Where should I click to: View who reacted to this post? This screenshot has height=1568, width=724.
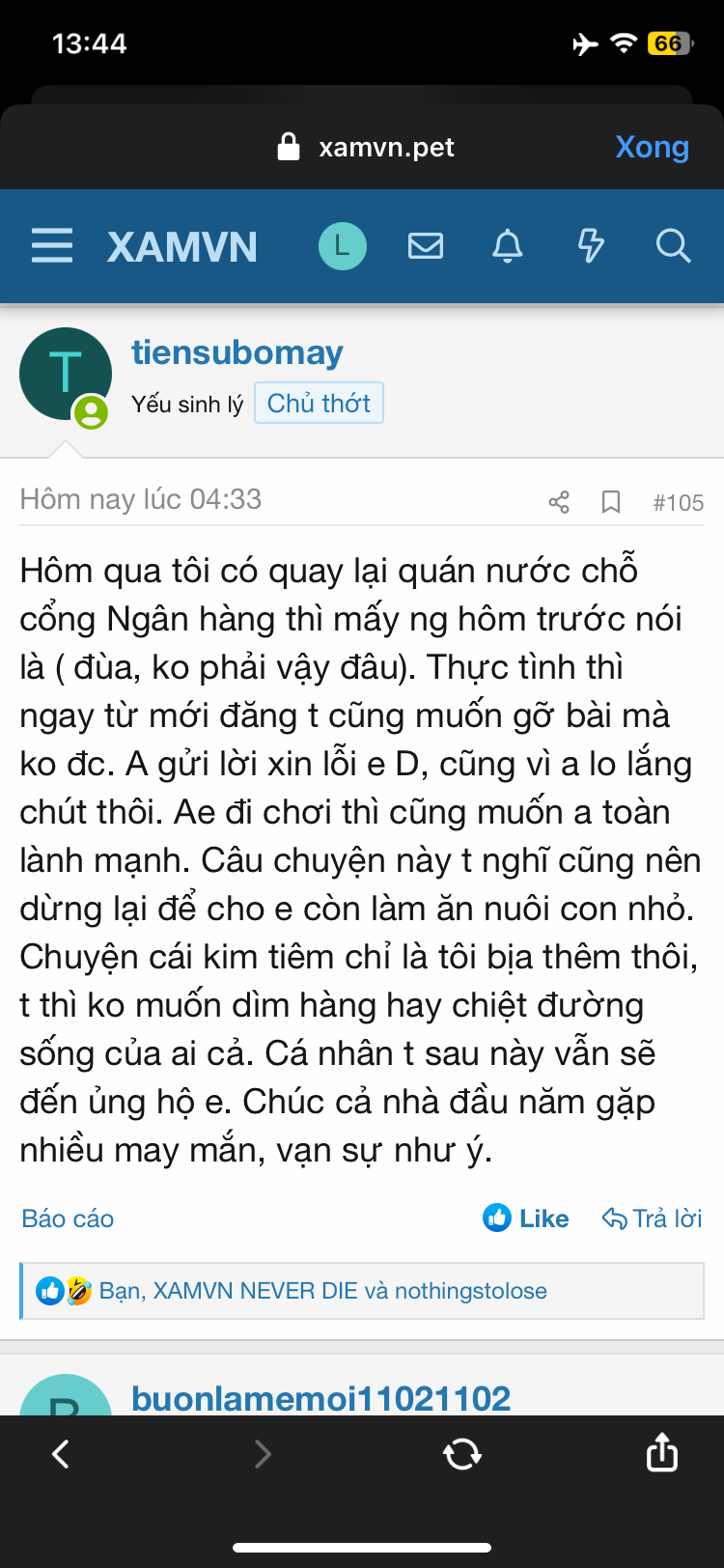pos(322,1291)
